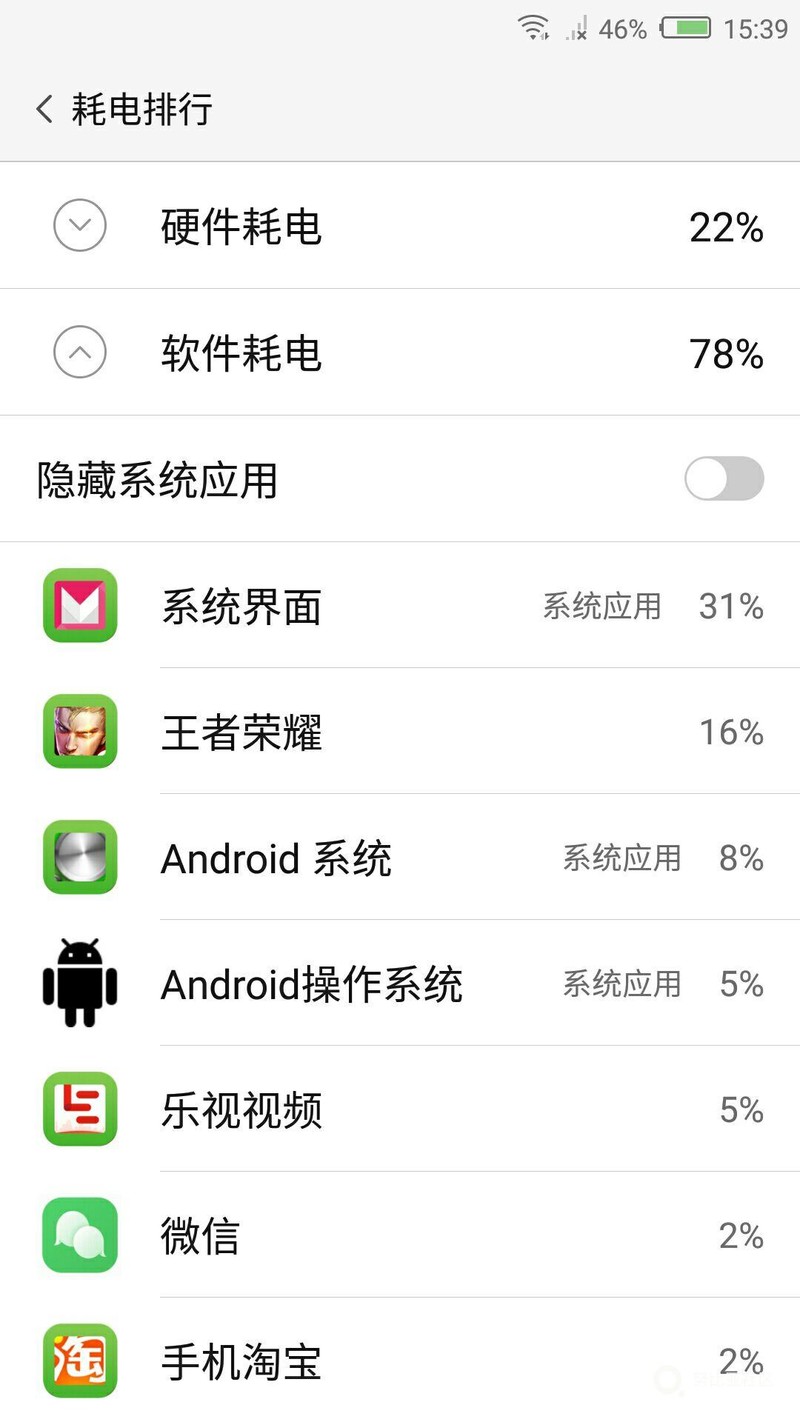
Task: Toggle hiding of system applications
Action: (723, 480)
